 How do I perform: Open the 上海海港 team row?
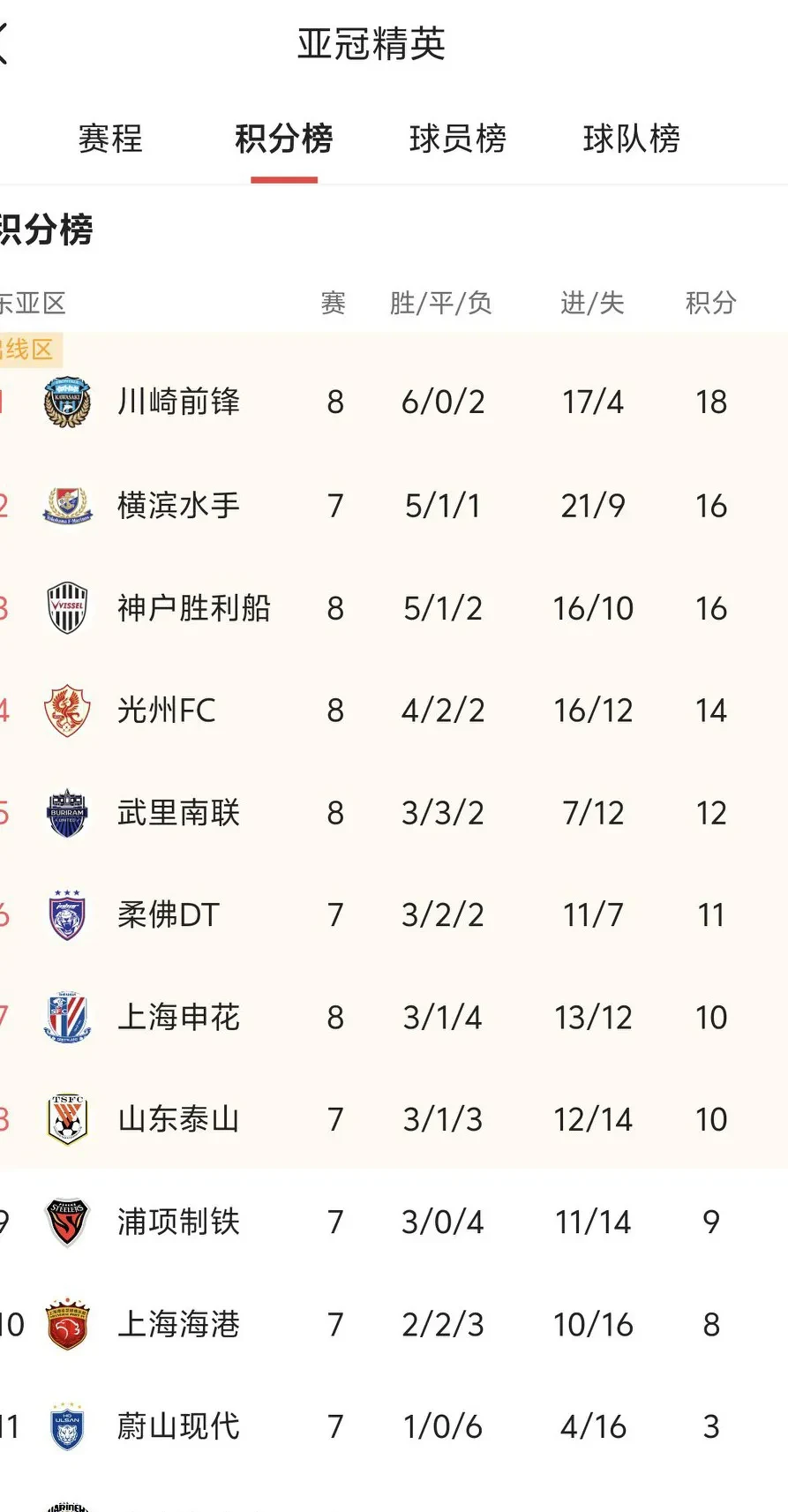[x=179, y=1325]
